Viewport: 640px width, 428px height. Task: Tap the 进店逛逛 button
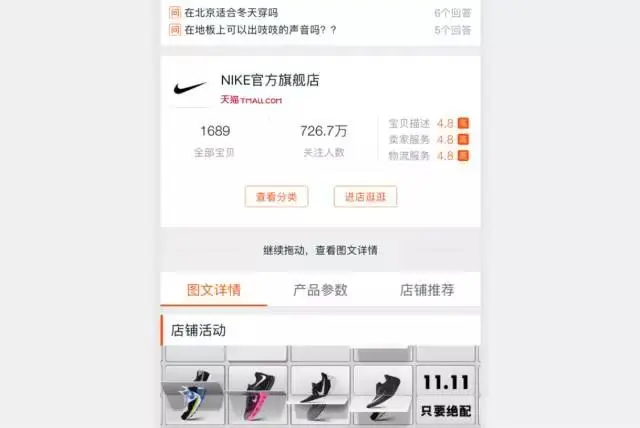(x=365, y=197)
